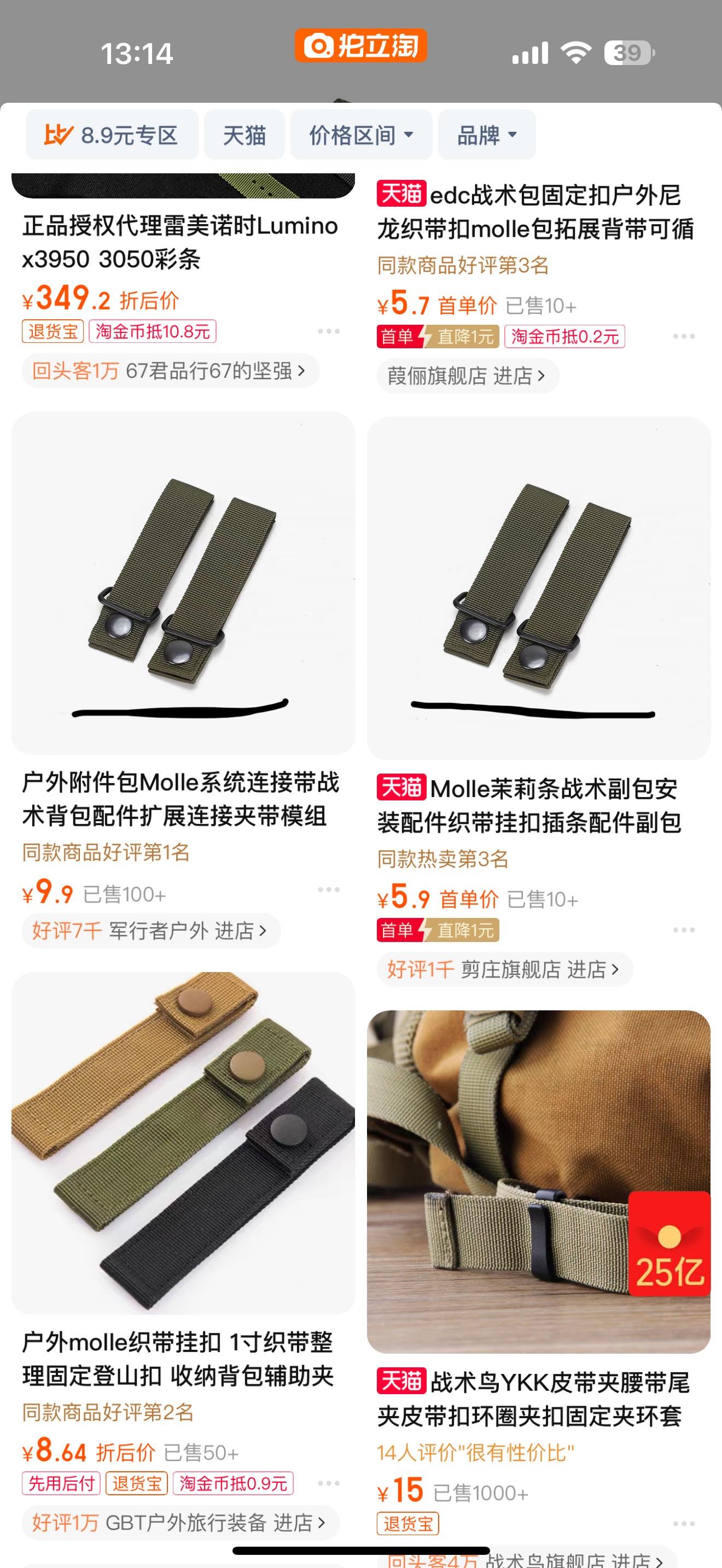Open the Molle茉莉条战术副包 product card
Viewport: 722px width, 1568px height.
click(538, 588)
